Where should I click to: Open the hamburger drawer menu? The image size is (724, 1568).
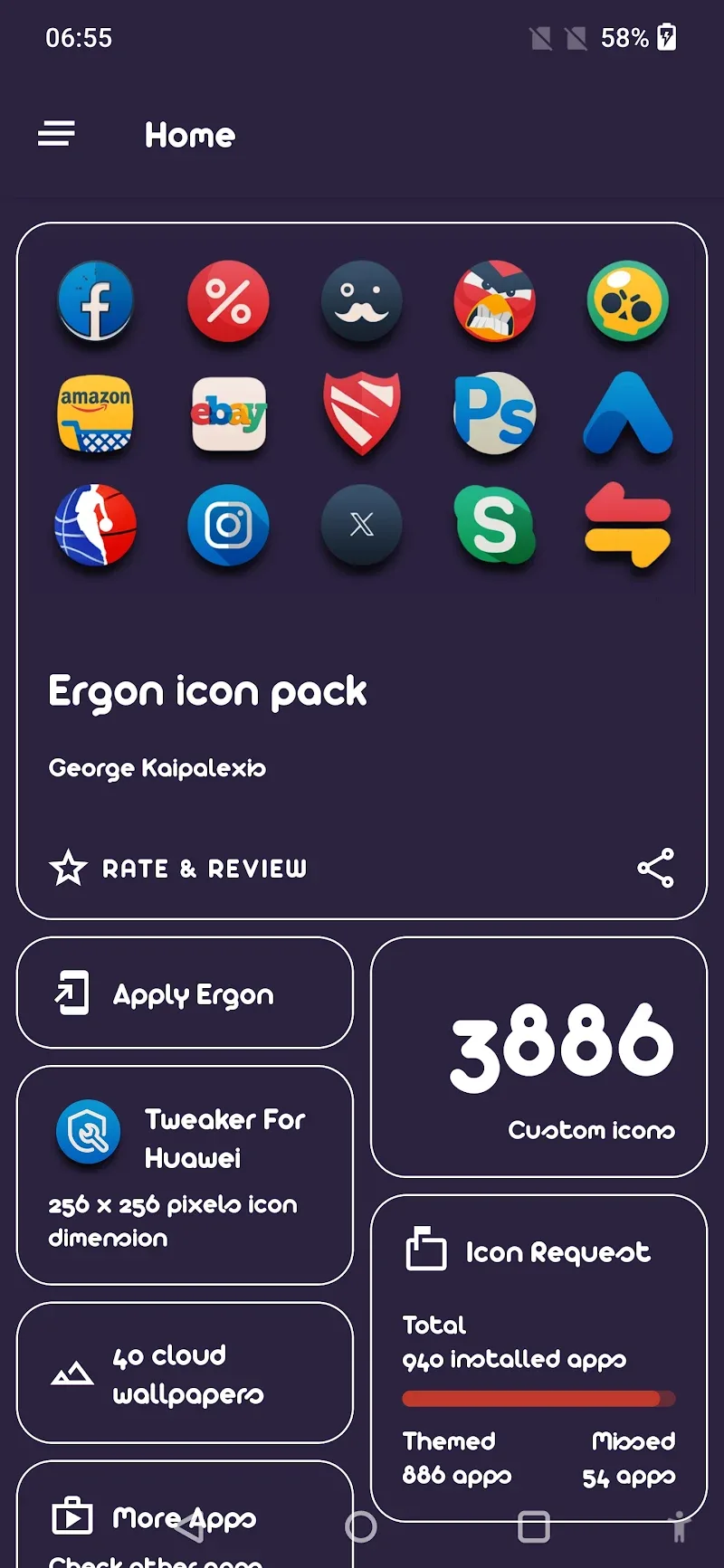click(x=56, y=134)
